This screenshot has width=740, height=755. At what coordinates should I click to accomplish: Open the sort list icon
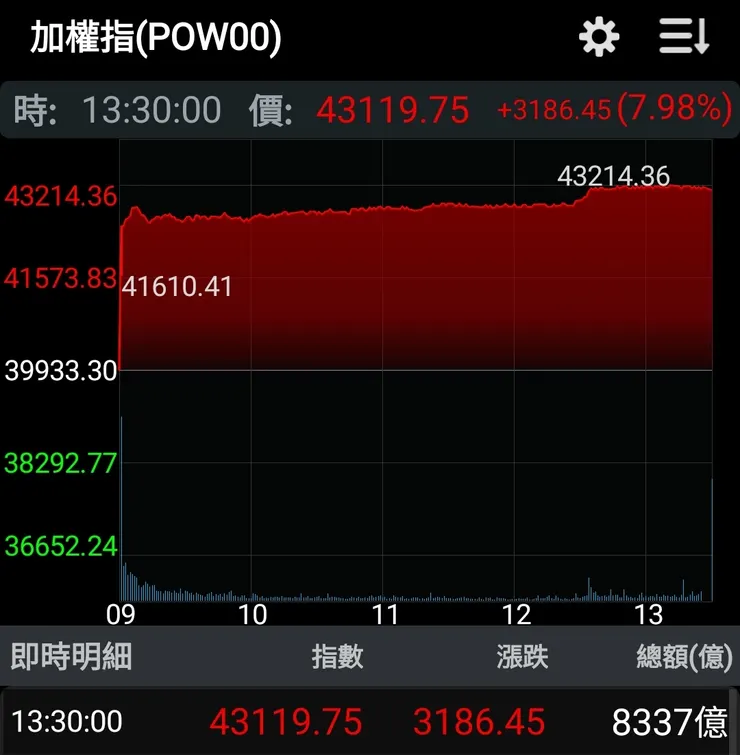coord(684,37)
